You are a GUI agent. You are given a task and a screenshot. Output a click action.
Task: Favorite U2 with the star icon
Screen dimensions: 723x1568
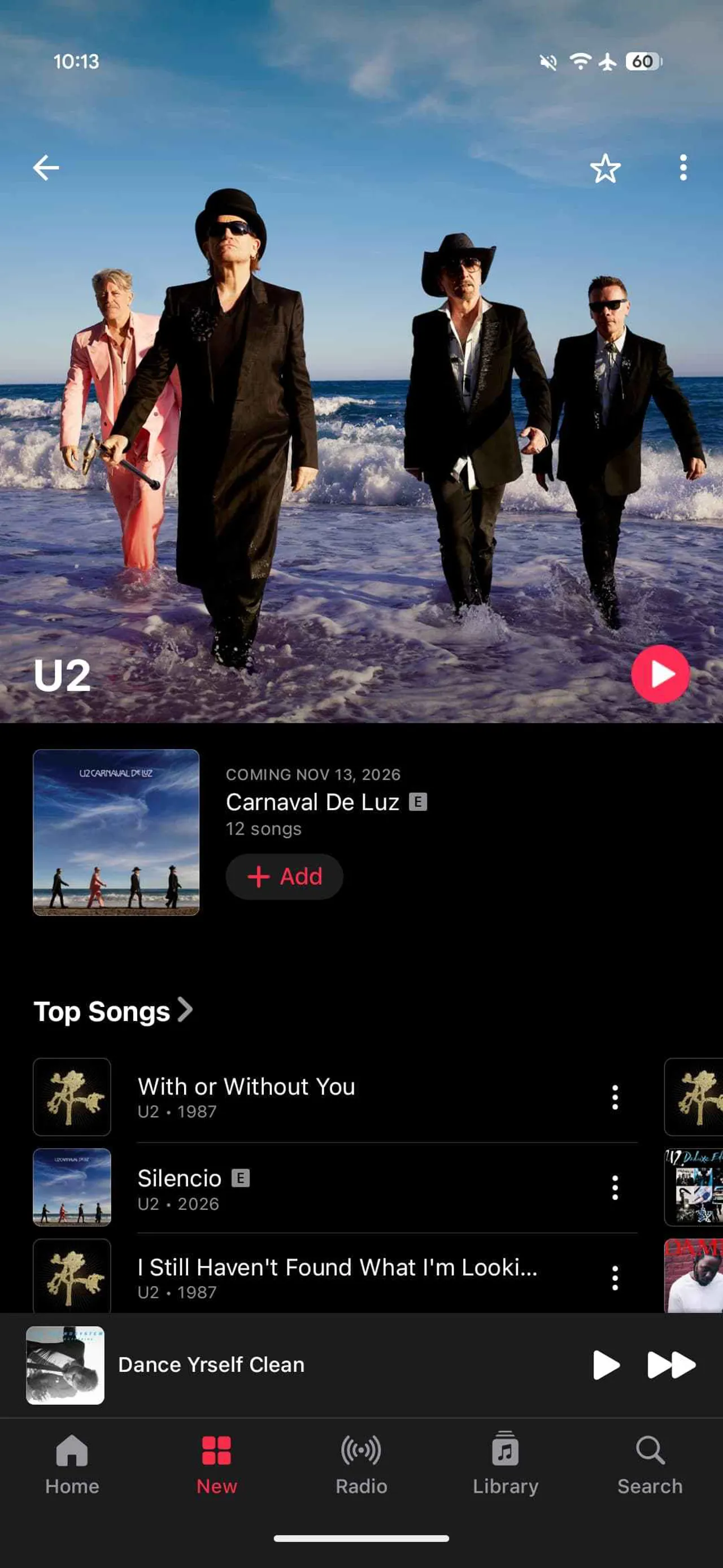tap(605, 168)
